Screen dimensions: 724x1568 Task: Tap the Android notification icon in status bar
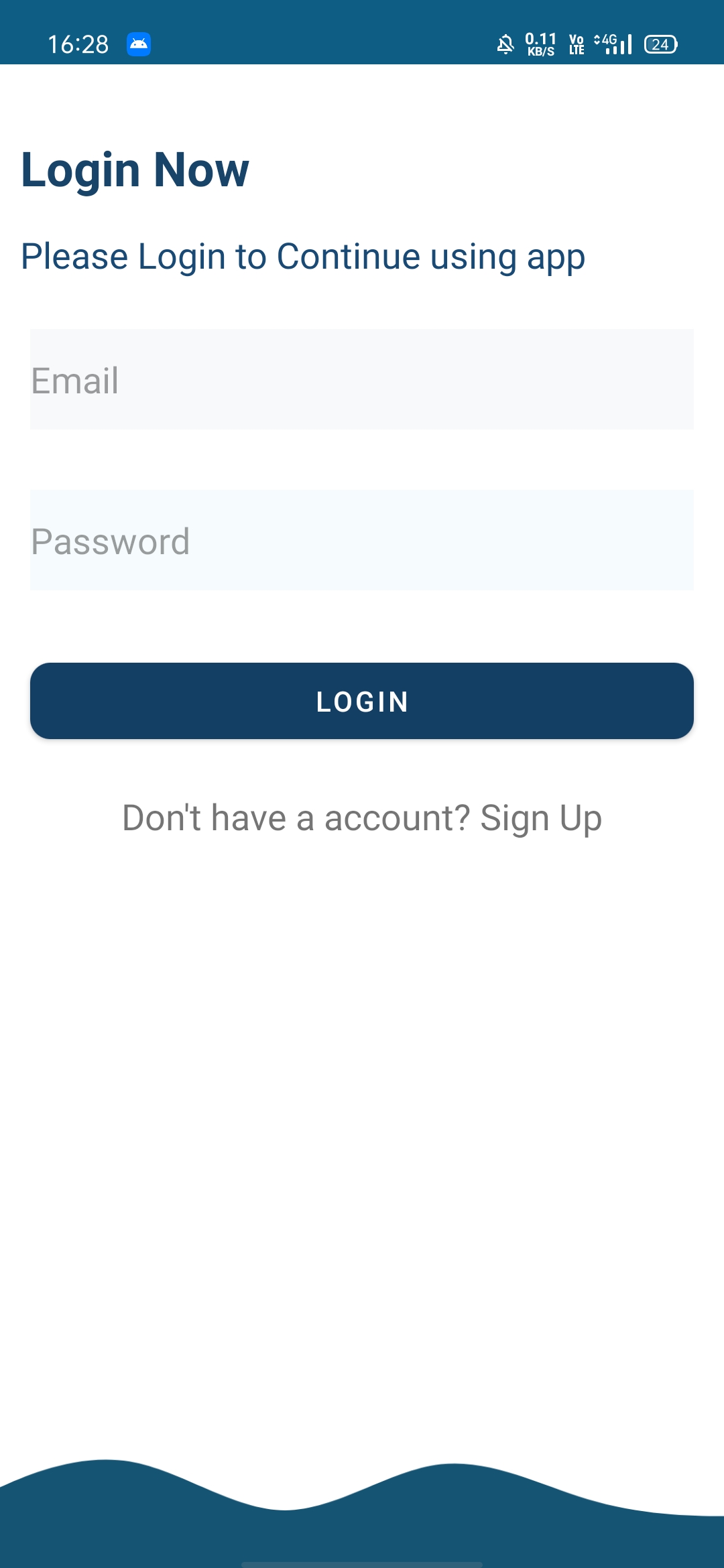139,44
